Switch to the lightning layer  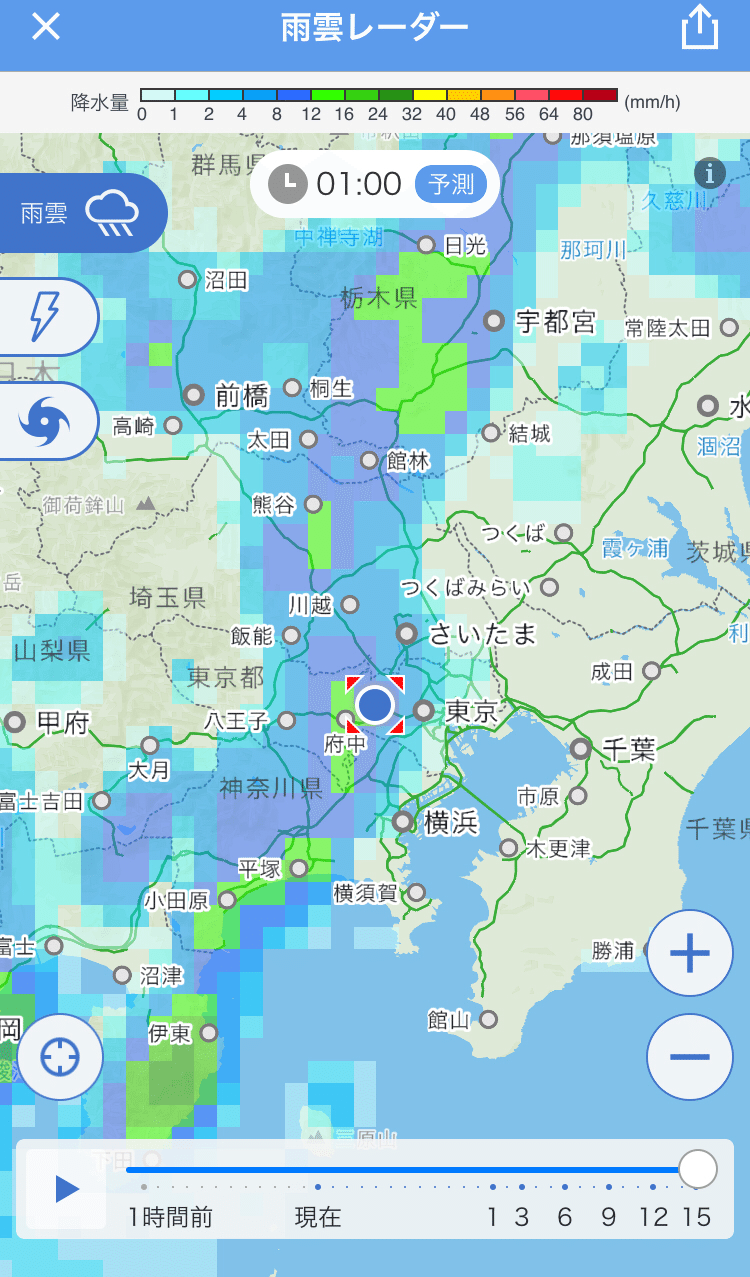click(45, 317)
